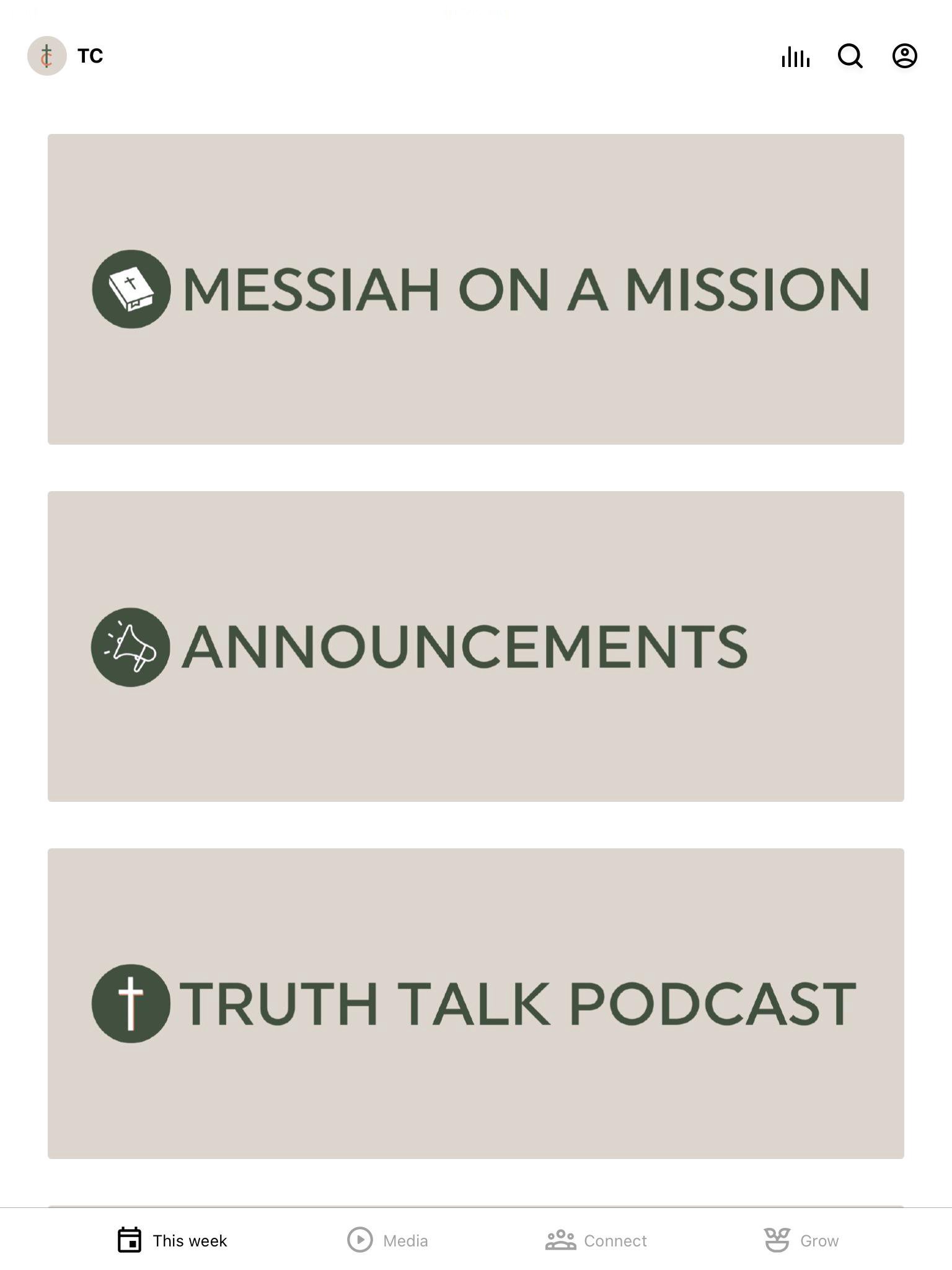Open the Announcements card

476,646
